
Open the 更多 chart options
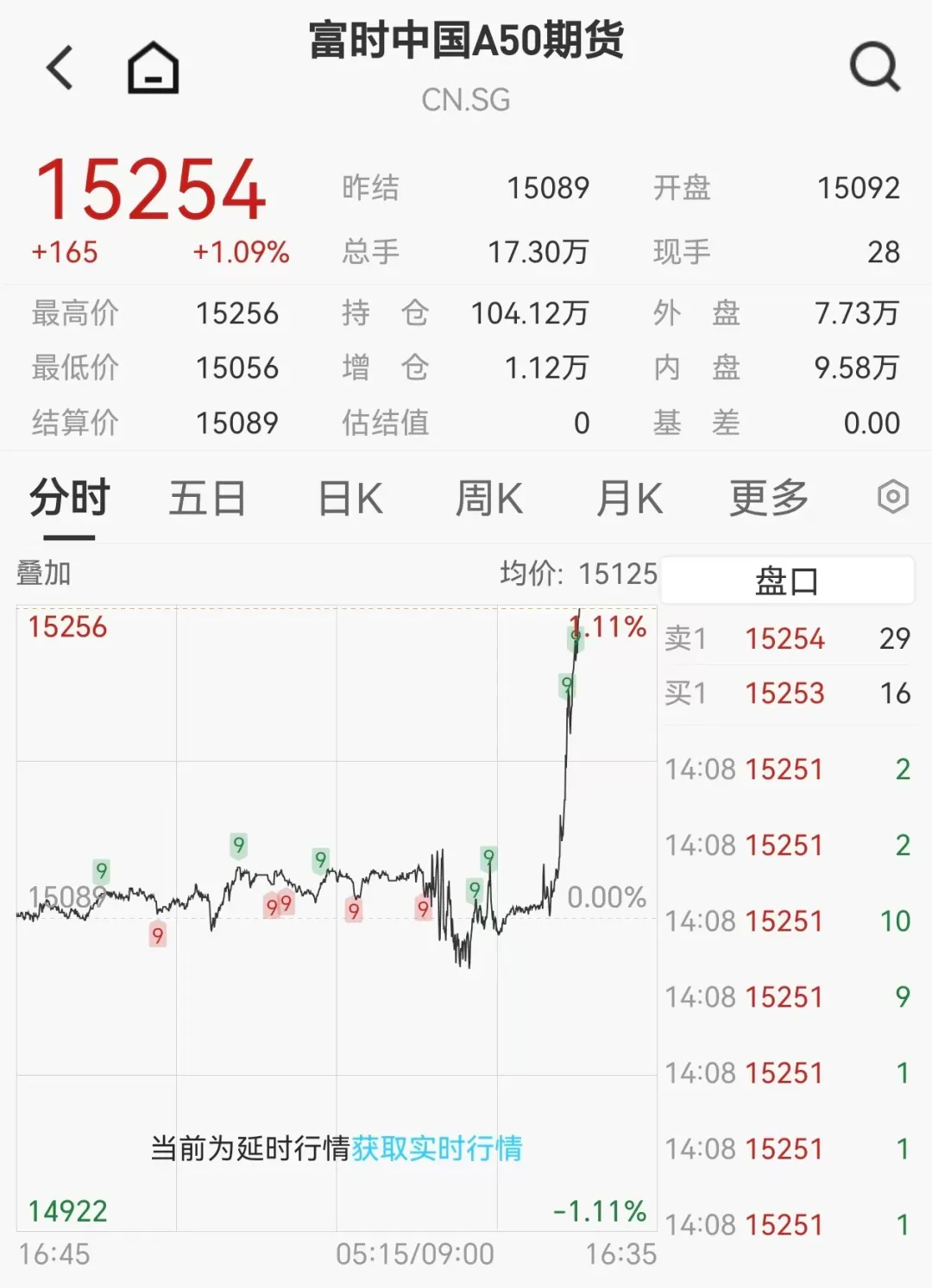point(768,499)
